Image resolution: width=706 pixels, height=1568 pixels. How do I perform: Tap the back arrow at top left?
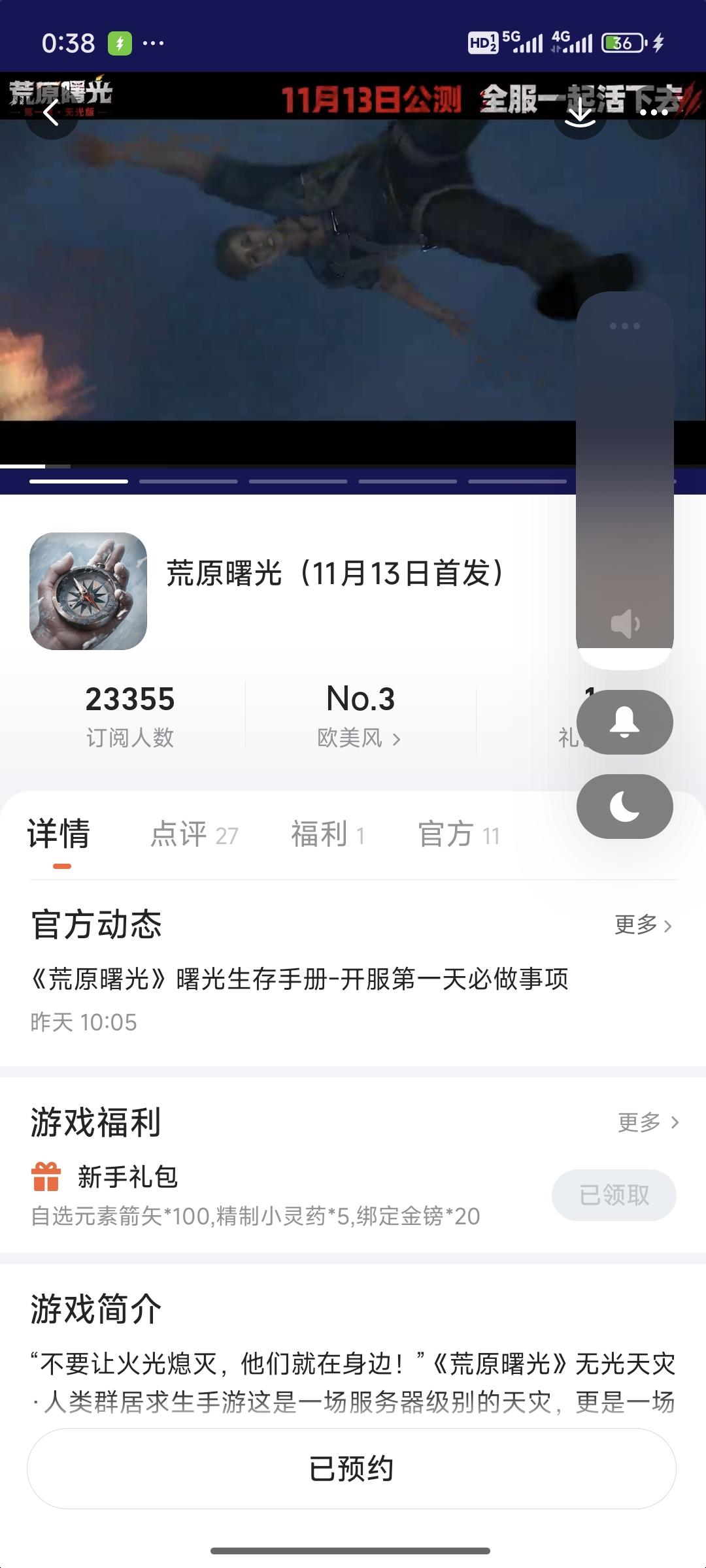pos(49,114)
